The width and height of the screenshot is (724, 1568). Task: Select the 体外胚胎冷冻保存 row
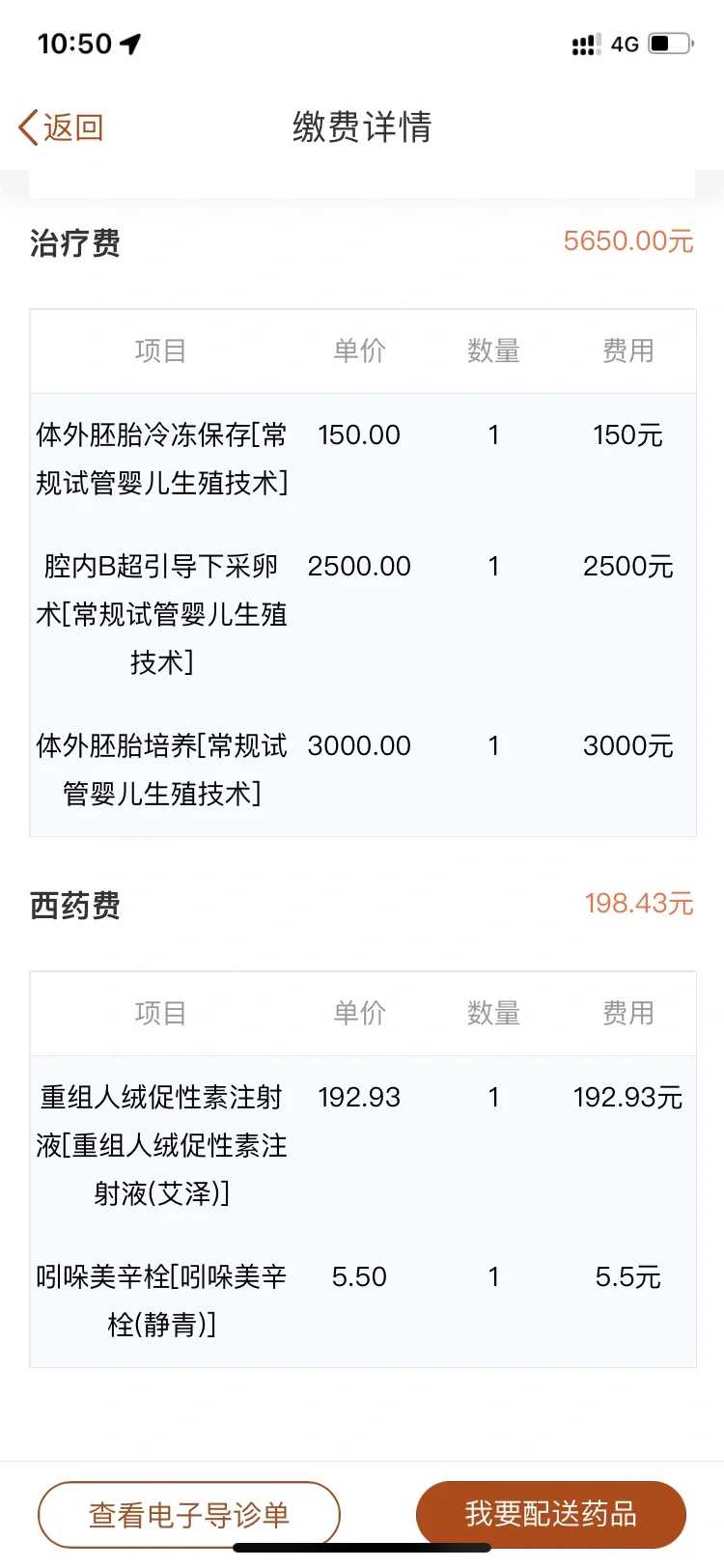(162, 459)
